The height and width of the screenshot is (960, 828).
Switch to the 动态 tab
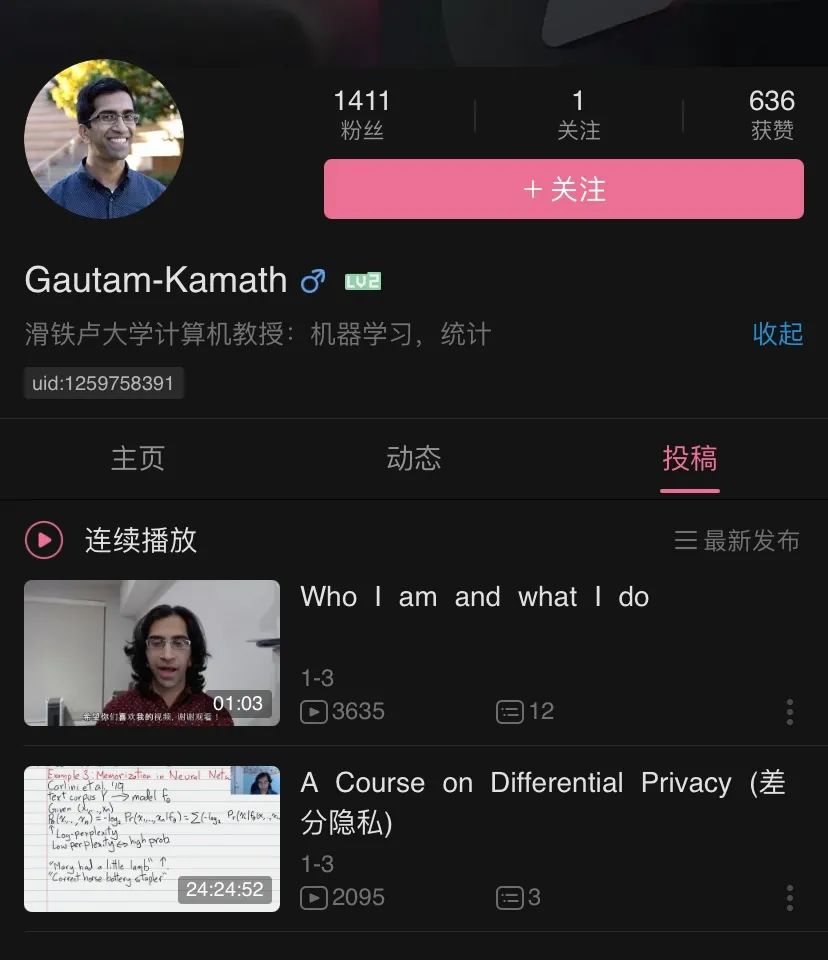413,459
